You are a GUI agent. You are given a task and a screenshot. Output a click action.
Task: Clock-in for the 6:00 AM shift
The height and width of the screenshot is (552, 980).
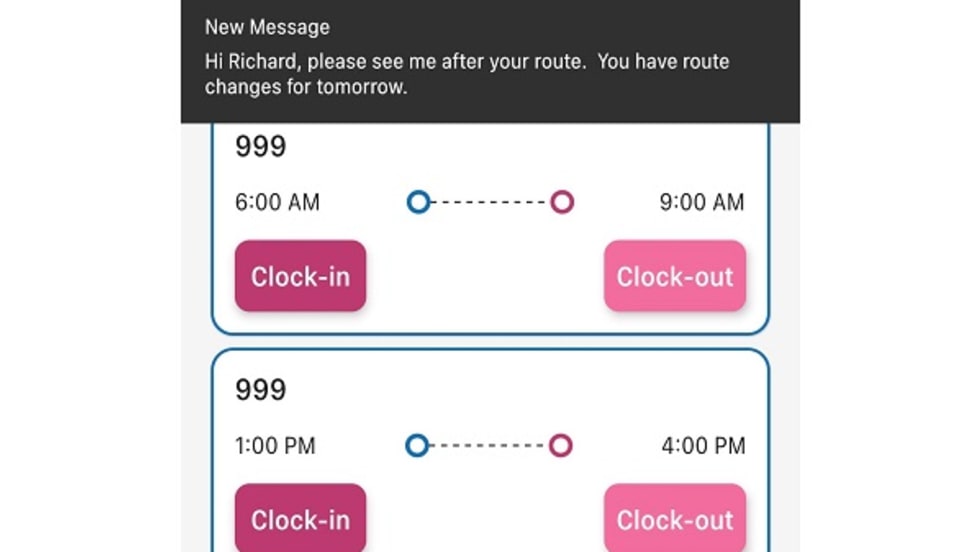click(300, 276)
